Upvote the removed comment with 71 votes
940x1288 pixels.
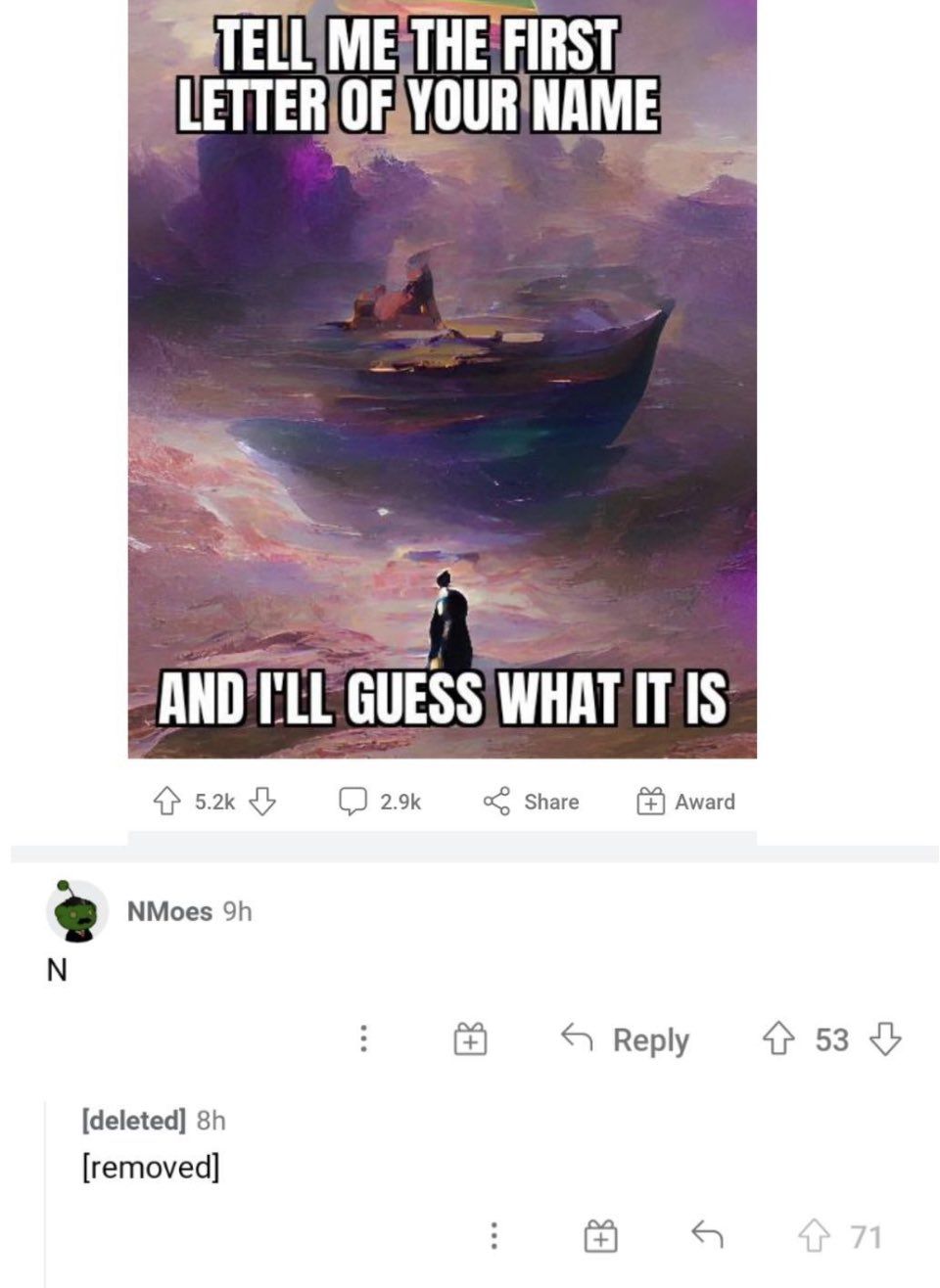[814, 1236]
